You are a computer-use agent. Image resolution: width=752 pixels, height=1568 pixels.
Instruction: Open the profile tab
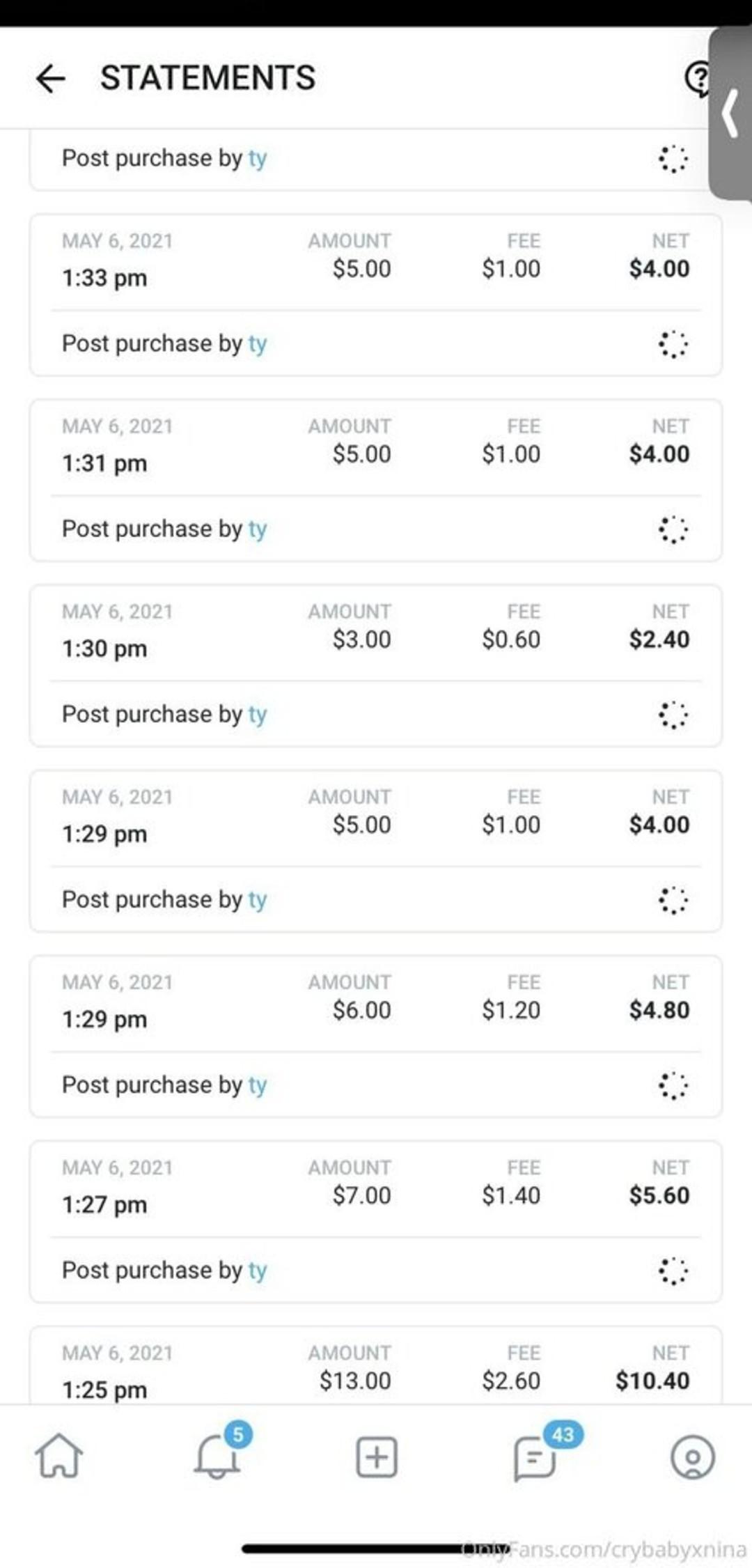point(692,1457)
